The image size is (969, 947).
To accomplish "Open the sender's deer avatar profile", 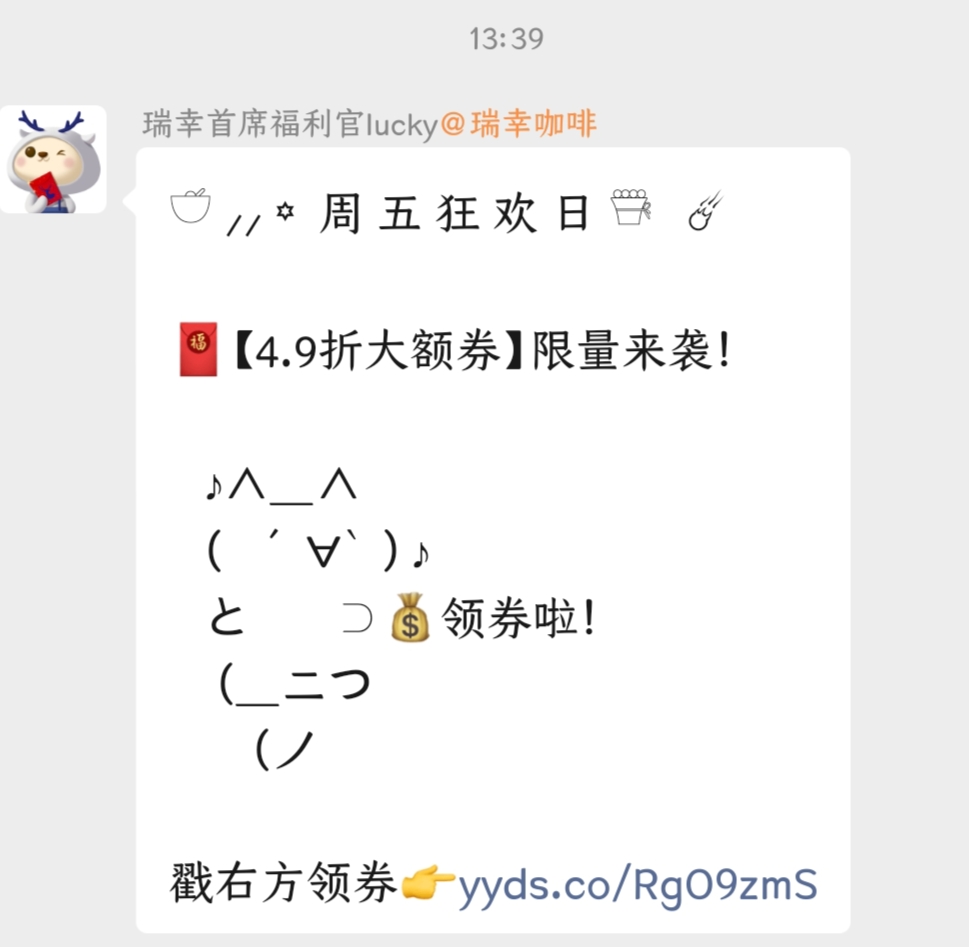I will coord(53,160).
